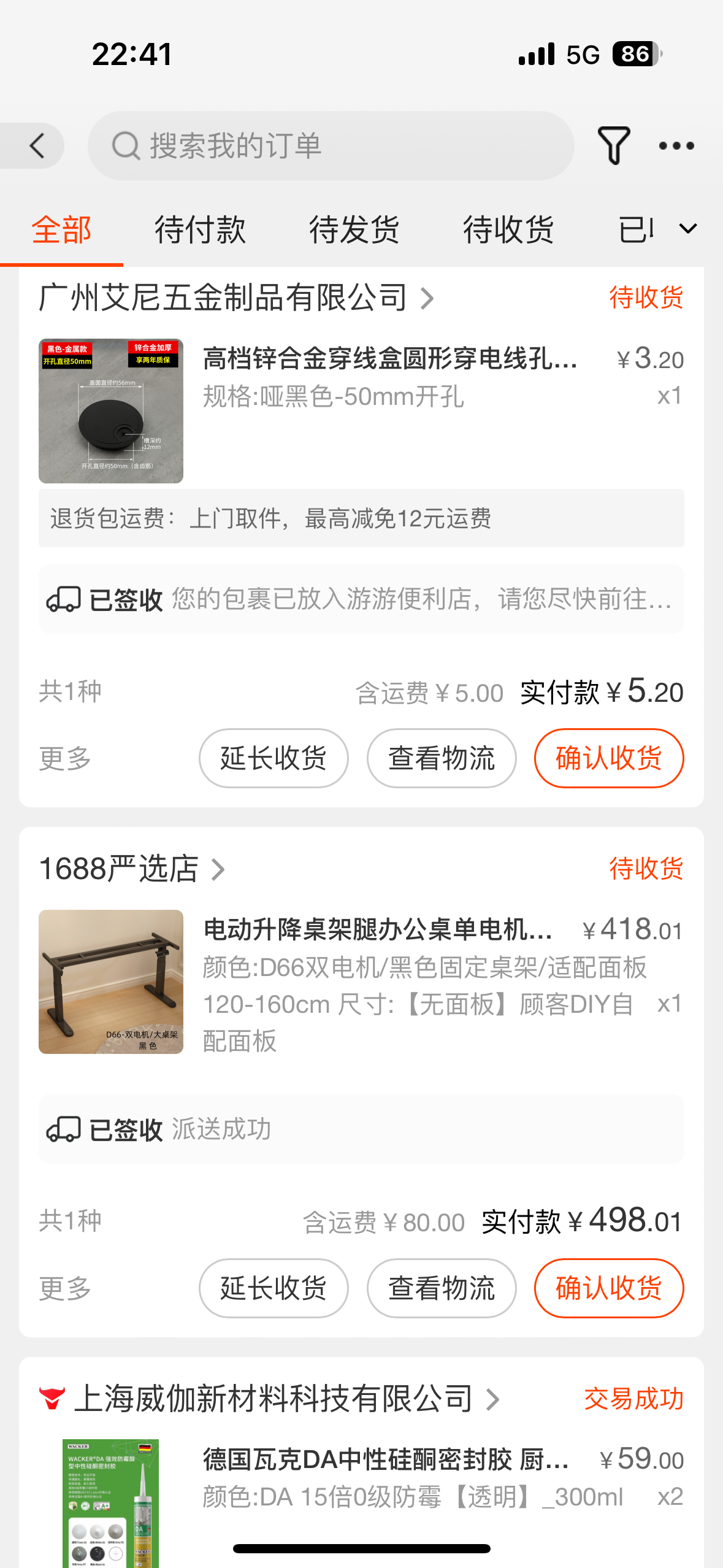Screen dimensions: 723x1568
Task: Switch to the 待发货 tab
Action: 354,230
